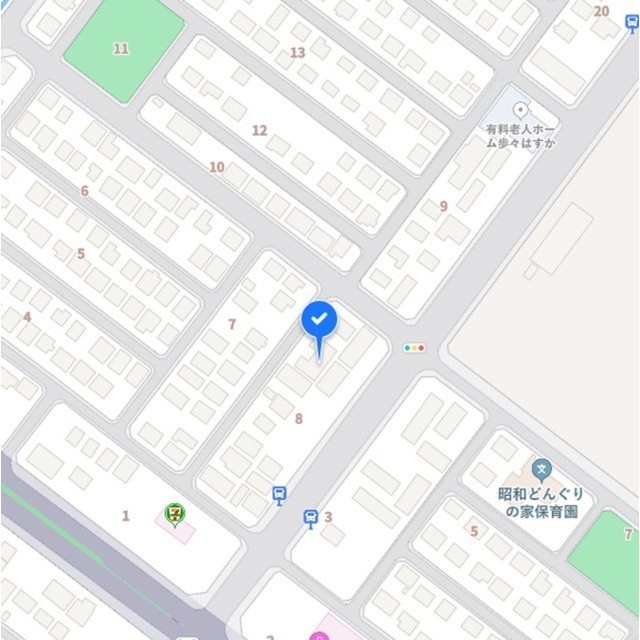Screen dimensions: 640x640
Task: Select the 有料老人ホーム歩々はすか place marker
Action: point(520,108)
